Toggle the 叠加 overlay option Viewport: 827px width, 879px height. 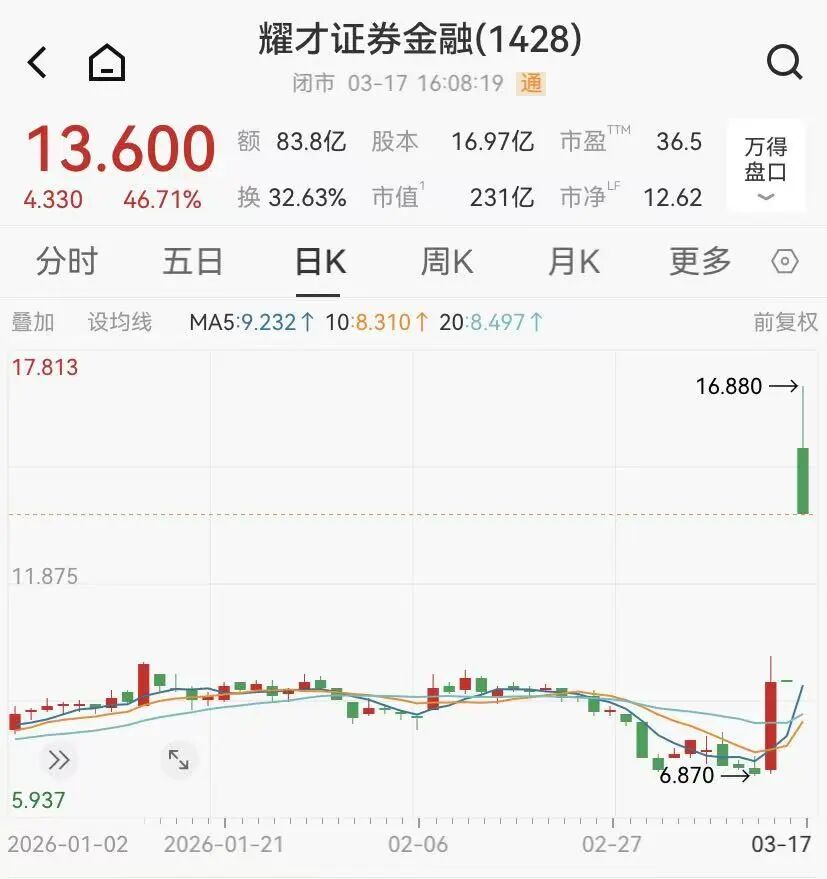point(33,317)
